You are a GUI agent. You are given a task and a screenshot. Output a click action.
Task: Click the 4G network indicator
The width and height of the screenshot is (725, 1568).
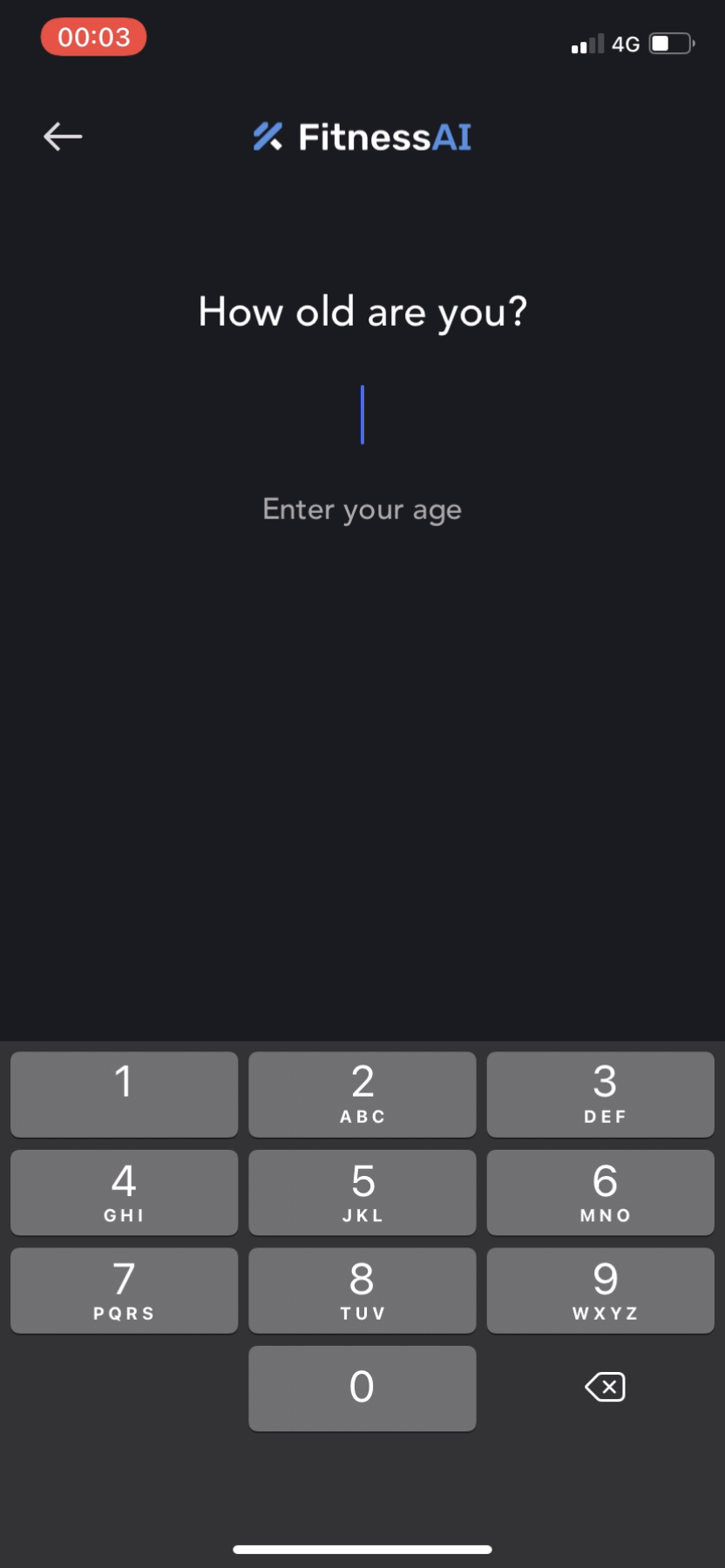pos(627,43)
